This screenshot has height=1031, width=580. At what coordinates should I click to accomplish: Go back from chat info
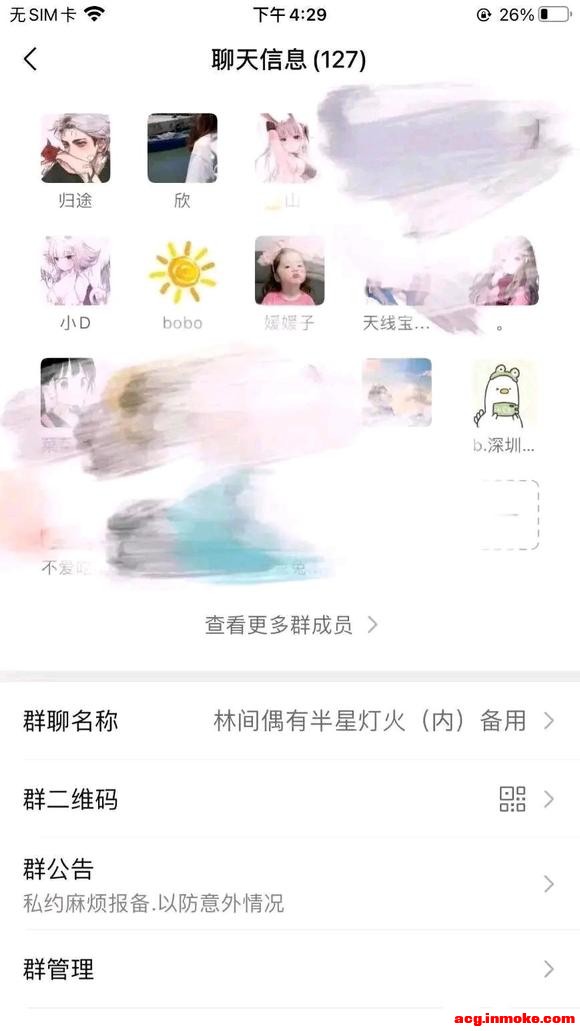(x=30, y=59)
